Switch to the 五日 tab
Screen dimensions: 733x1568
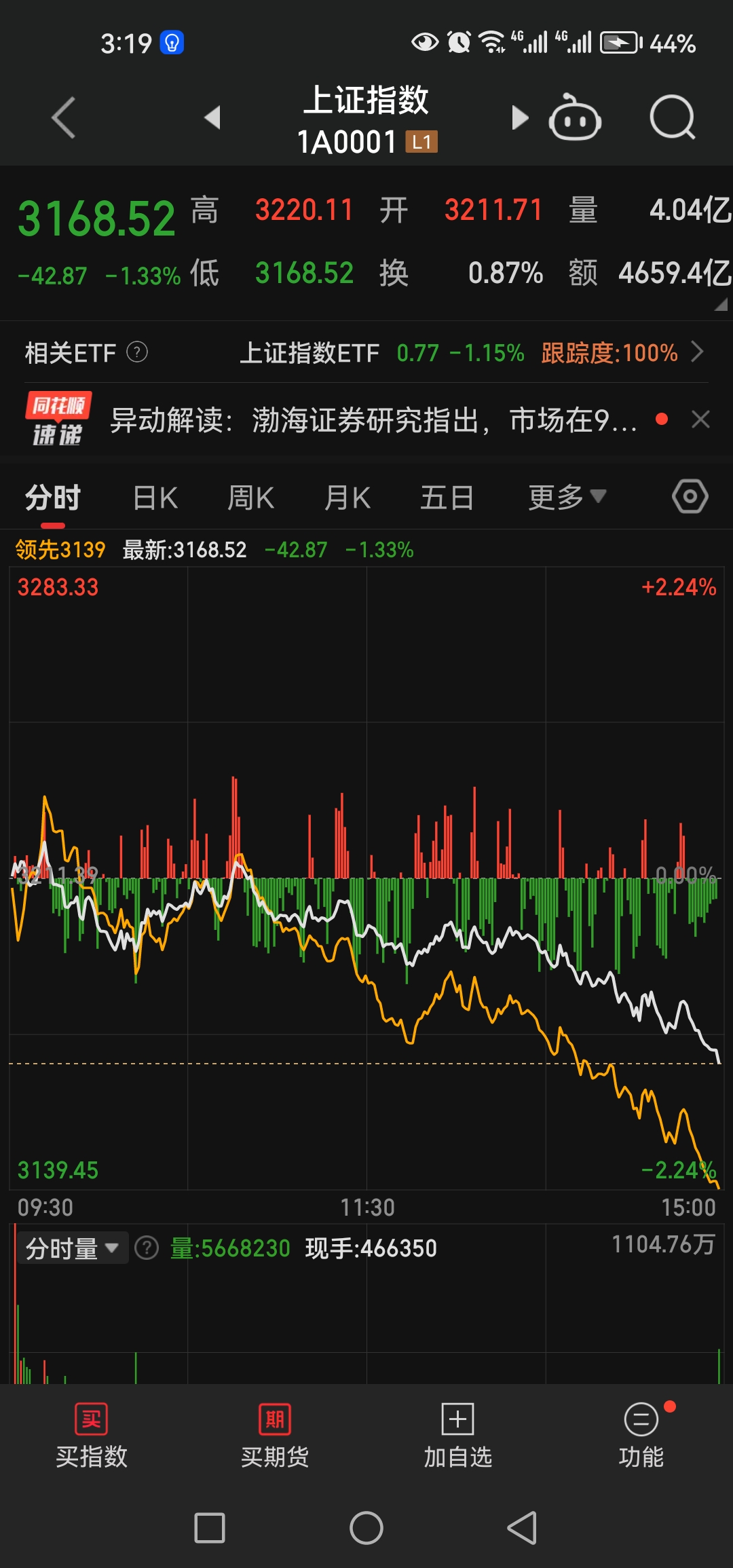[x=446, y=496]
